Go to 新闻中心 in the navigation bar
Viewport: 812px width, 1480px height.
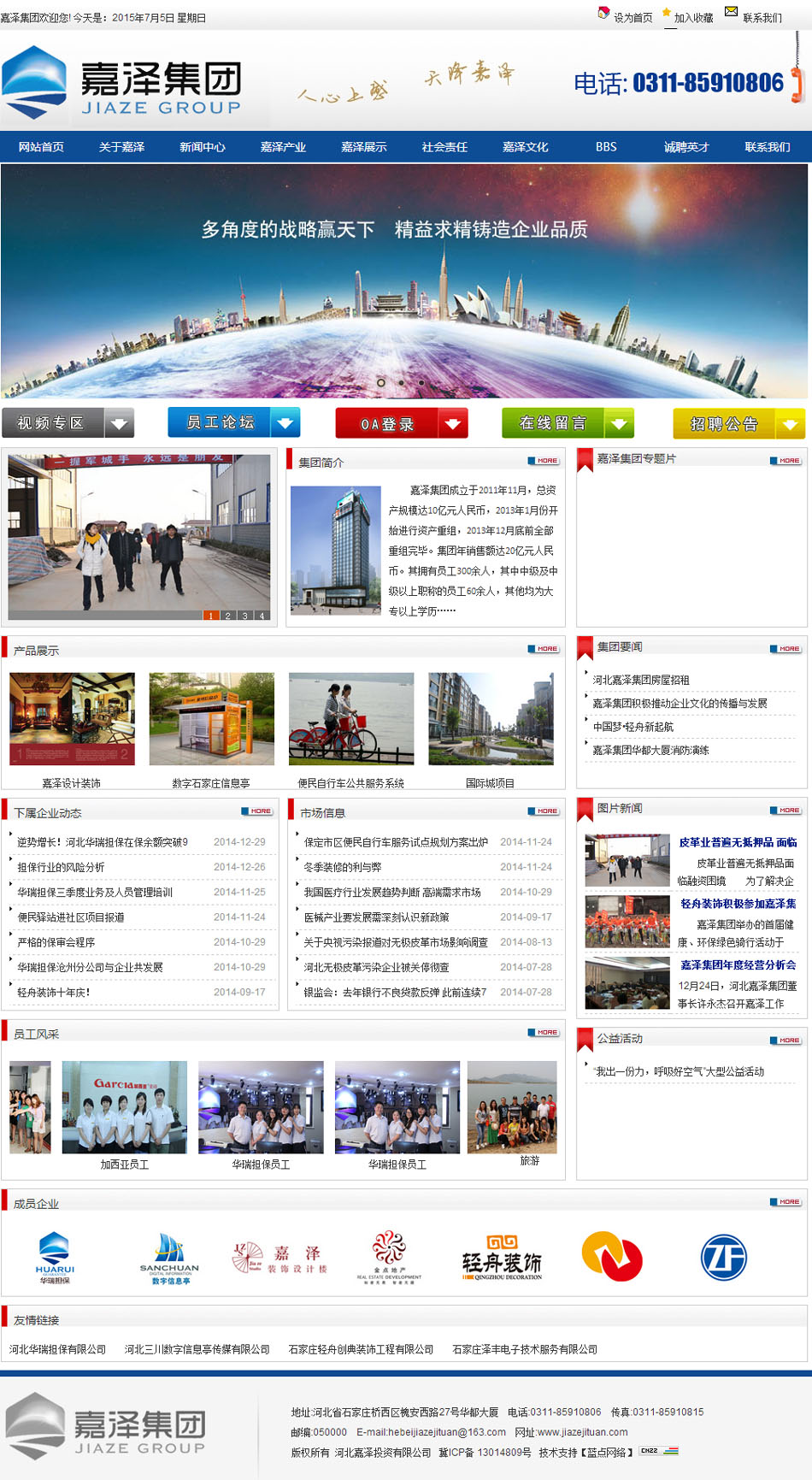tap(203, 147)
